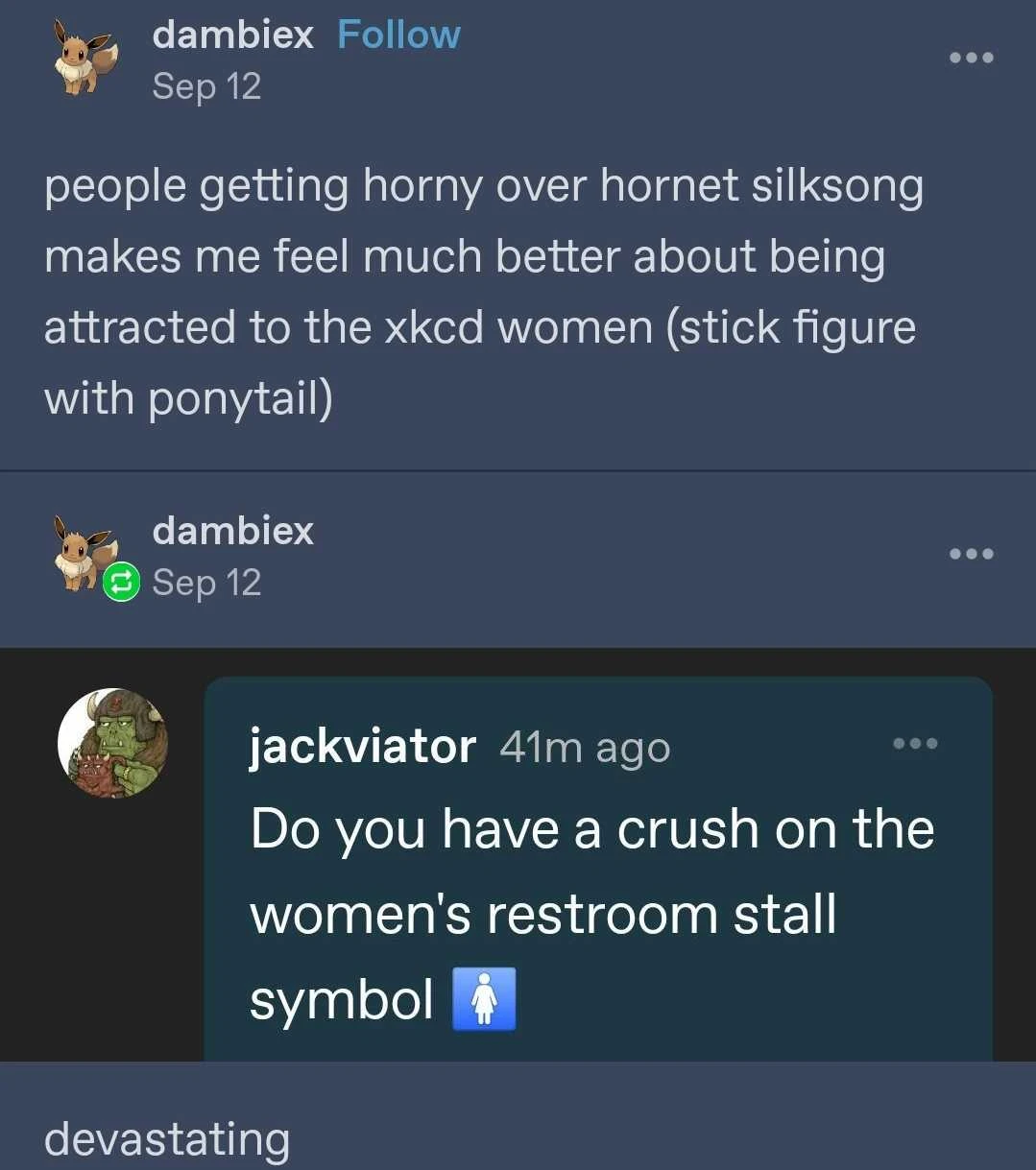
Task: Open overflow menu on dambiex's reblogged post
Action: click(x=971, y=554)
